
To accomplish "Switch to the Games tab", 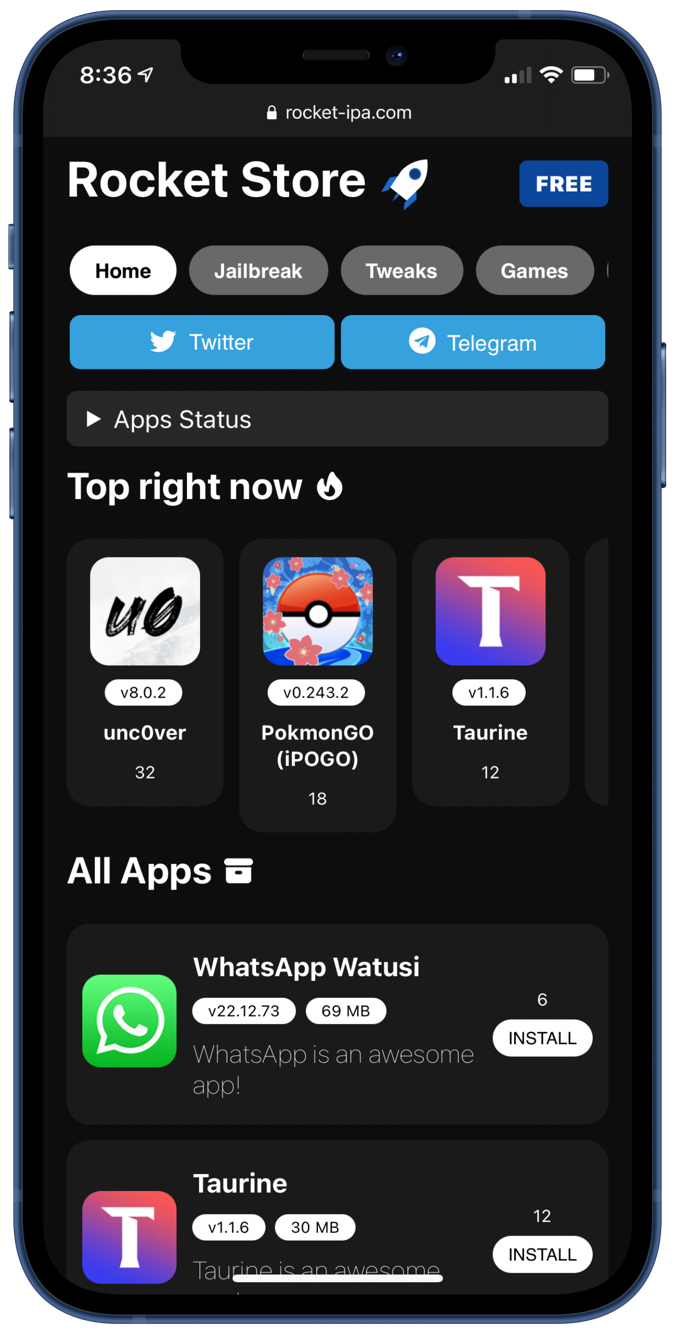I will coord(534,271).
